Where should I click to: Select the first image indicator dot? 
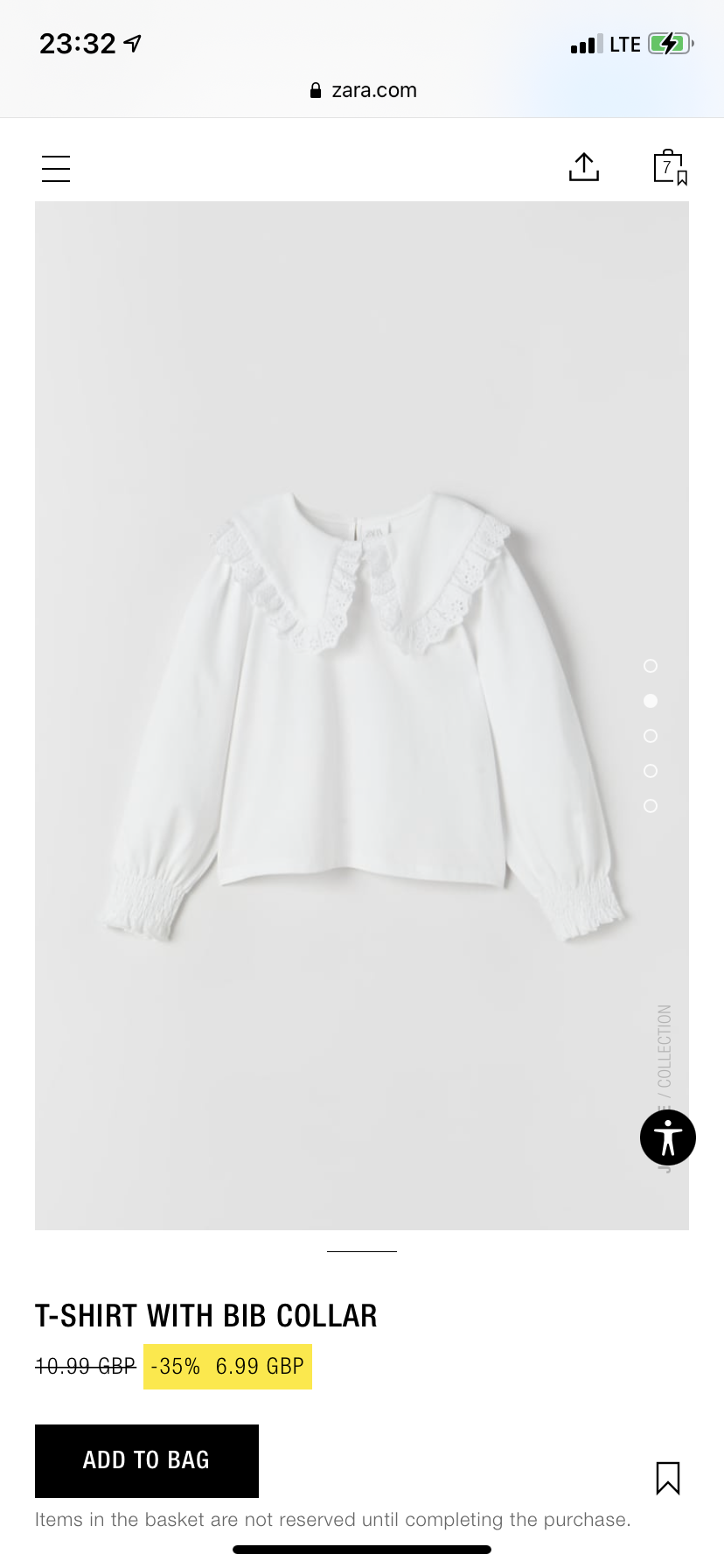[651, 666]
